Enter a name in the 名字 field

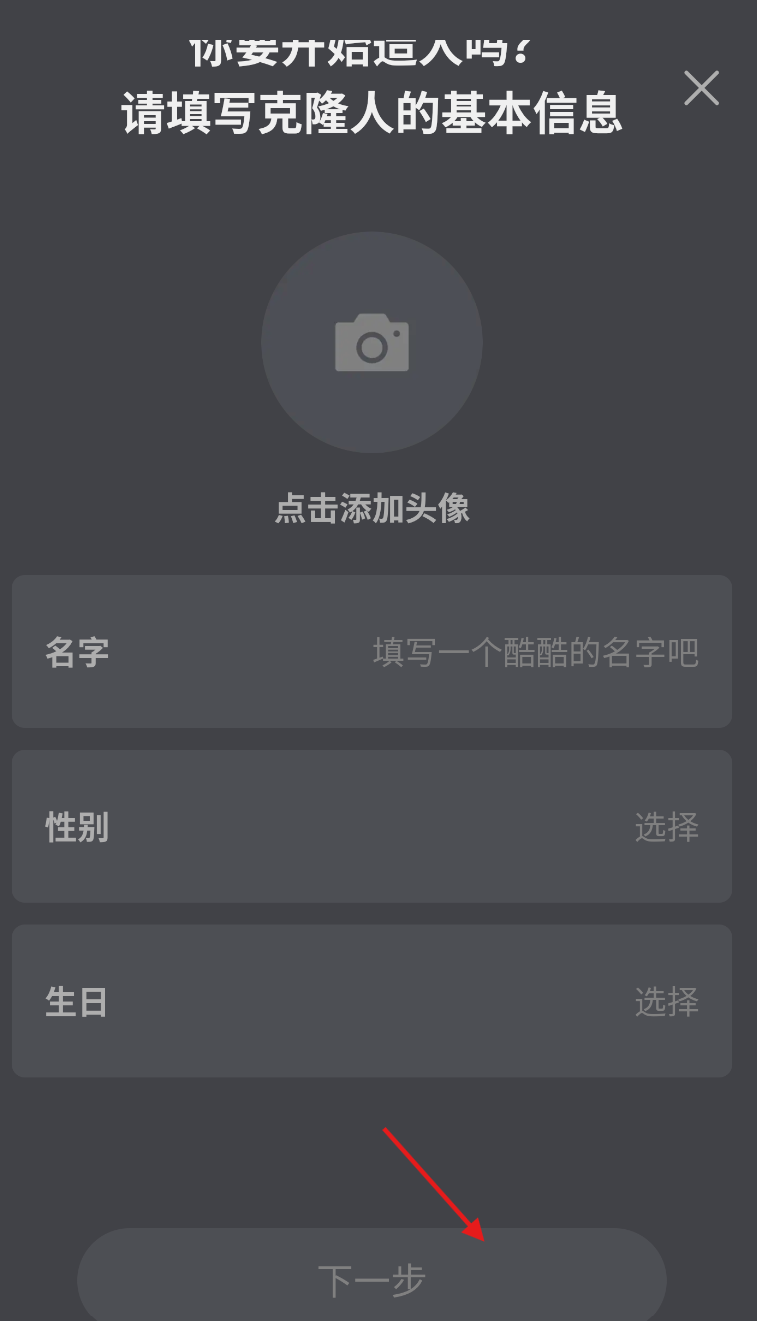click(x=372, y=651)
